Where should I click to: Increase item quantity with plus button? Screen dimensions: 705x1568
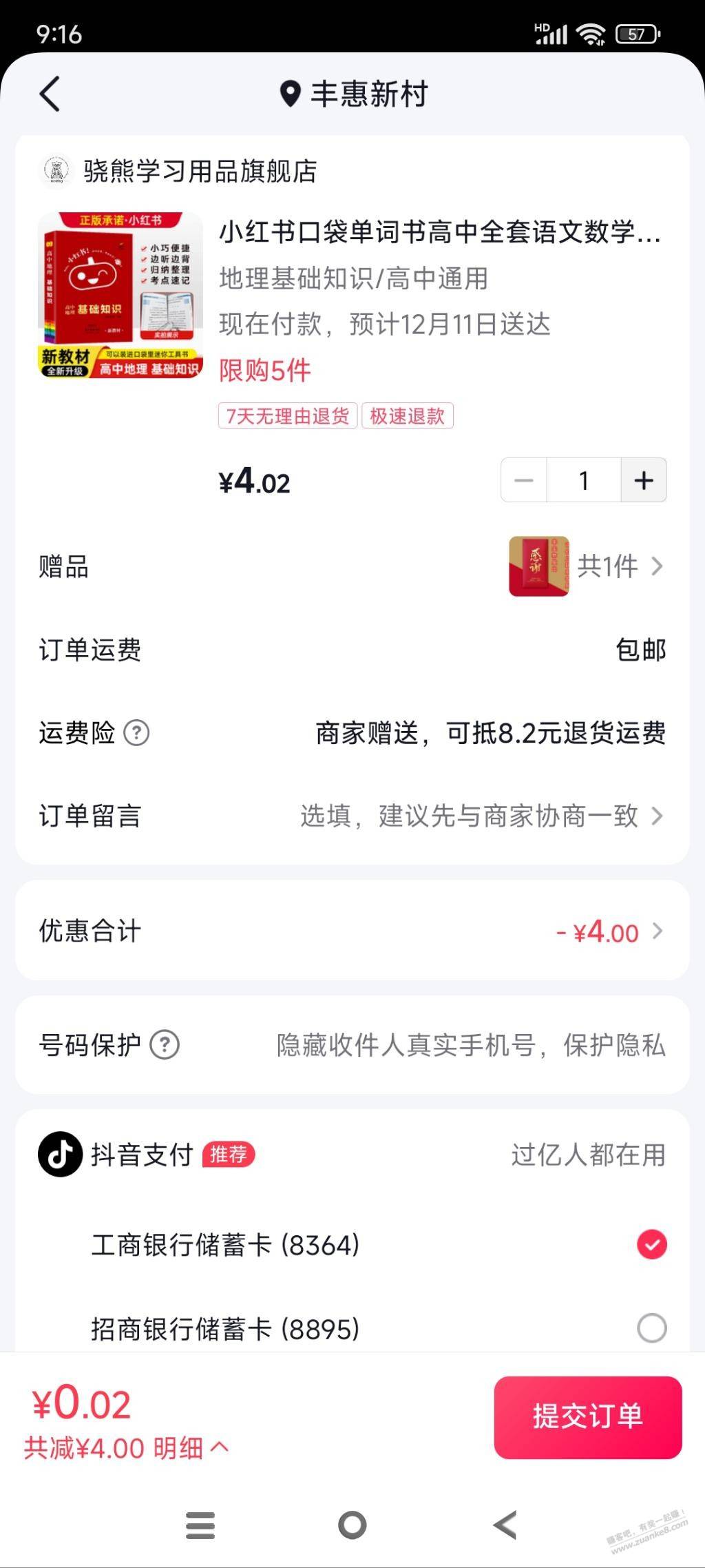[644, 480]
